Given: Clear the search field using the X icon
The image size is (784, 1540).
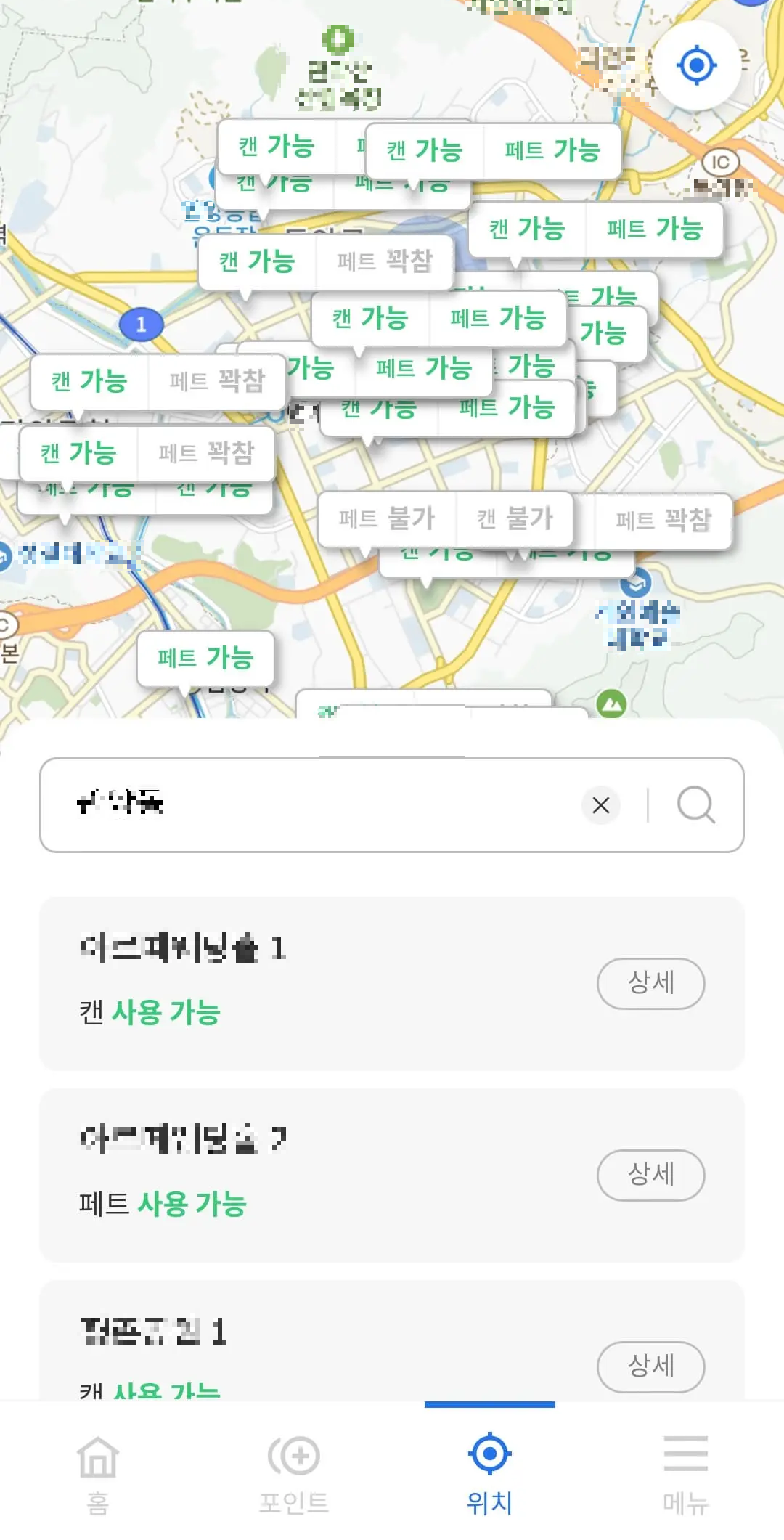Looking at the screenshot, I should tap(601, 806).
